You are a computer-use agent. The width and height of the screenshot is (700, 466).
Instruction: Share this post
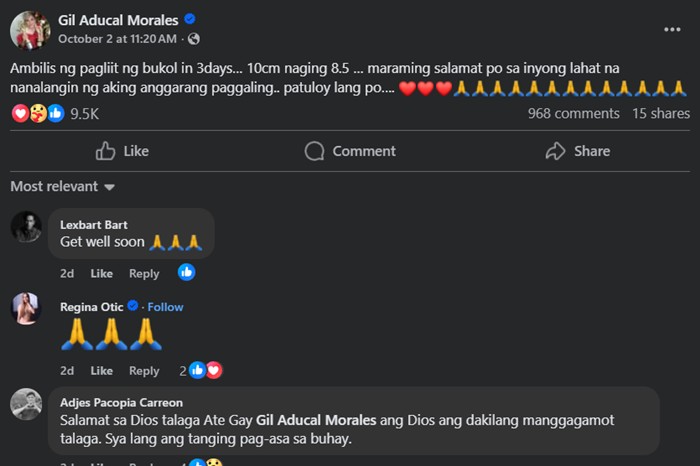point(578,151)
